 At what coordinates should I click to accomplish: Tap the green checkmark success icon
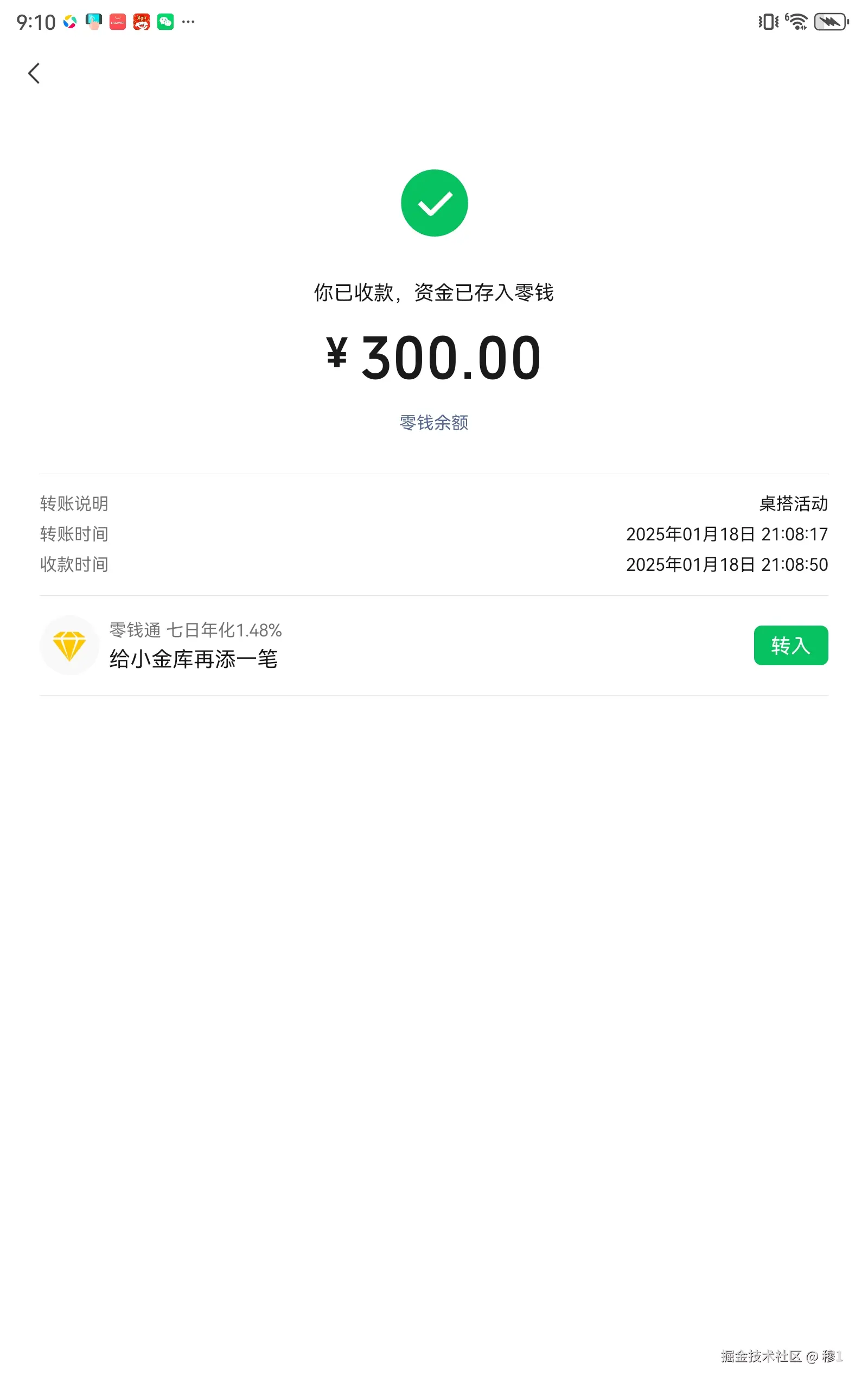435,202
